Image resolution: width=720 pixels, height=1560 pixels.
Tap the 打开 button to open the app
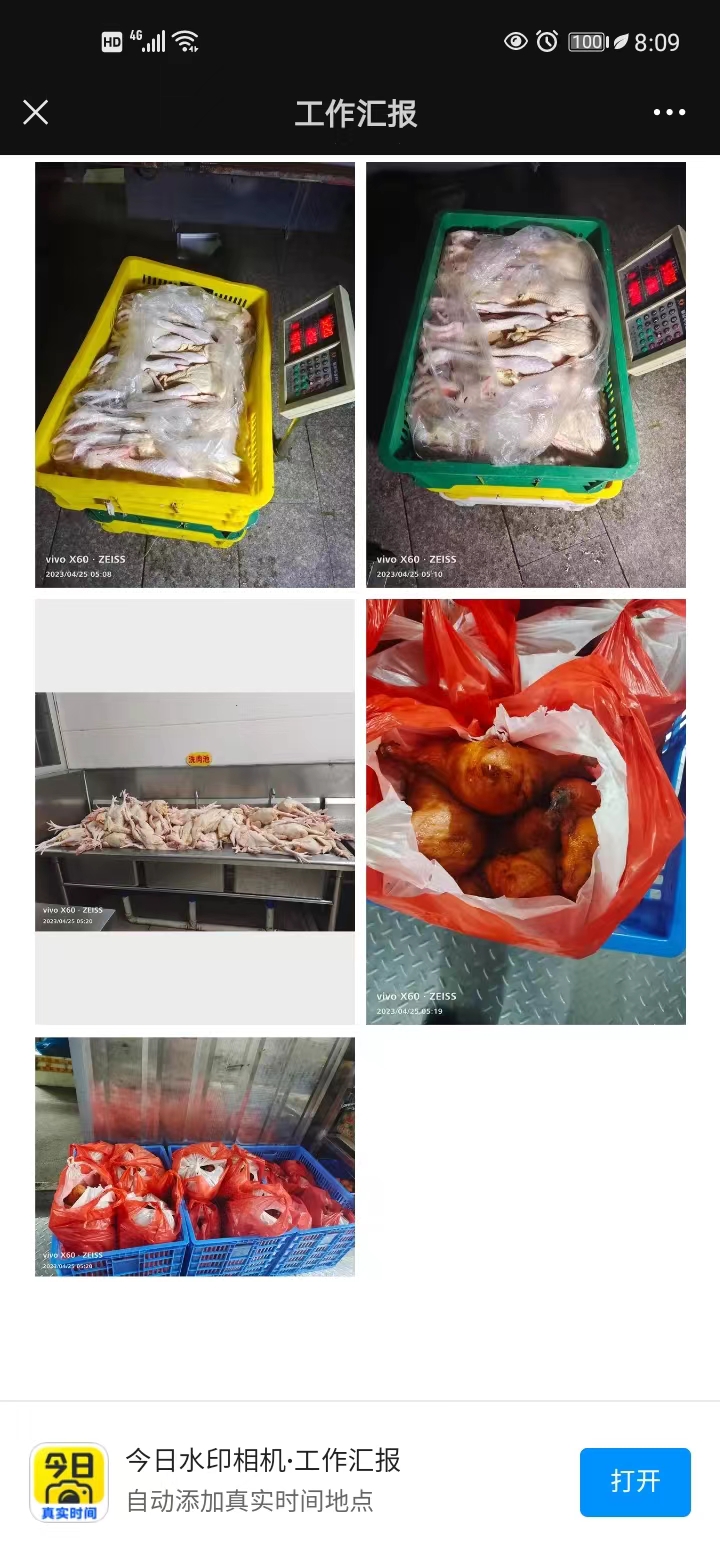[635, 1481]
